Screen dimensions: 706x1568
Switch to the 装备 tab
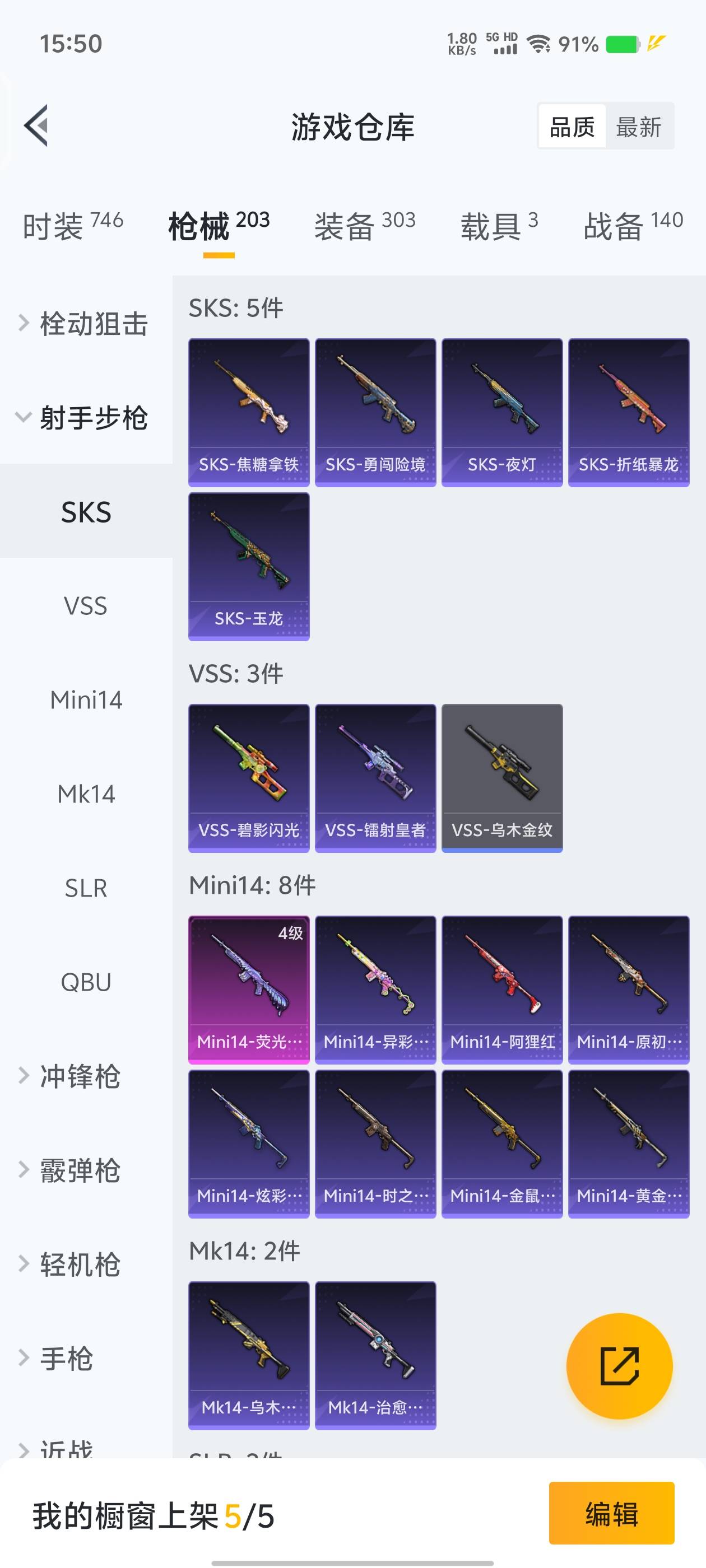point(364,226)
